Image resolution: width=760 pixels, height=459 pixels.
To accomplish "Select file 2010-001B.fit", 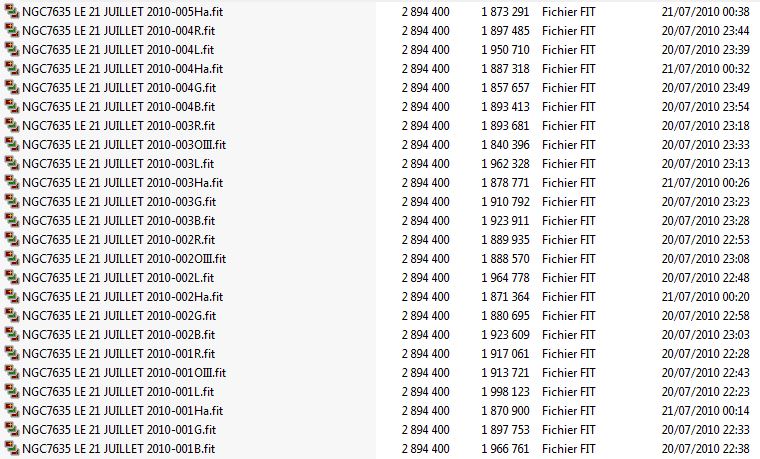I will 118,448.
